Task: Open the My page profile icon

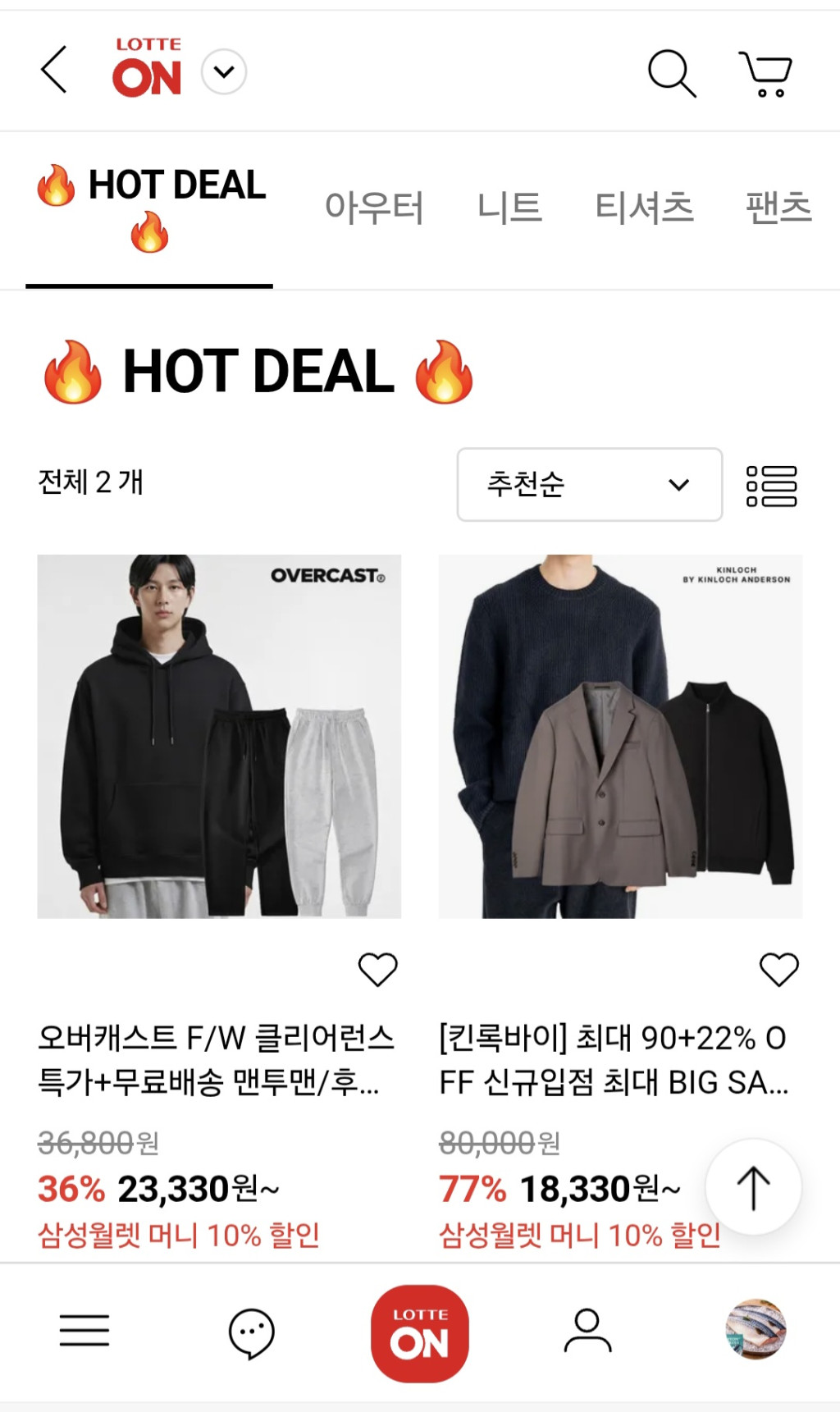Action: 587,1331
